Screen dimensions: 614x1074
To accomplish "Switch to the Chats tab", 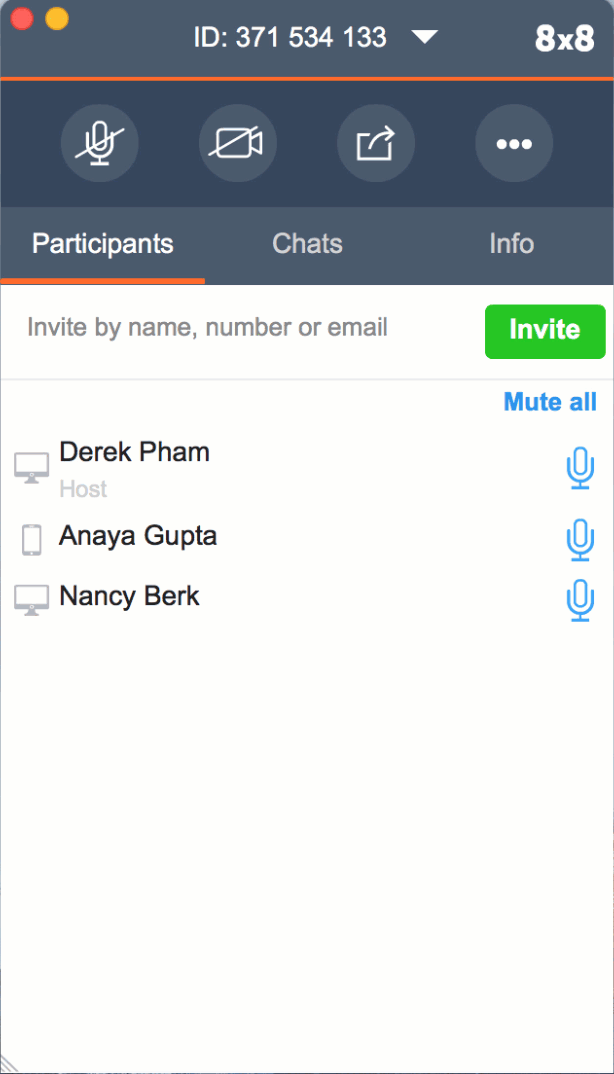I will 307,244.
